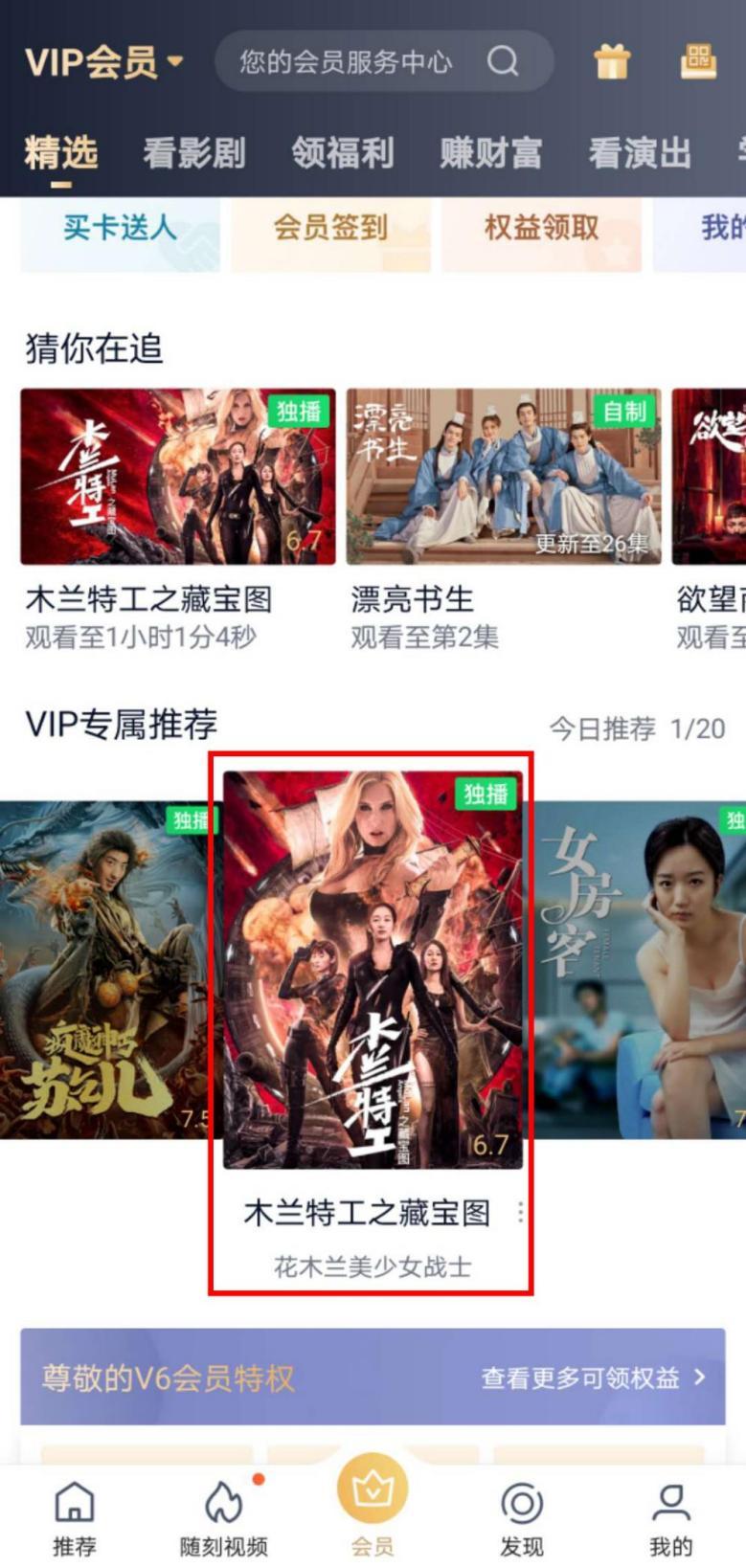Open the 买卡送人 shortcut
Viewport: 746px width, 1568px height.
121,229
